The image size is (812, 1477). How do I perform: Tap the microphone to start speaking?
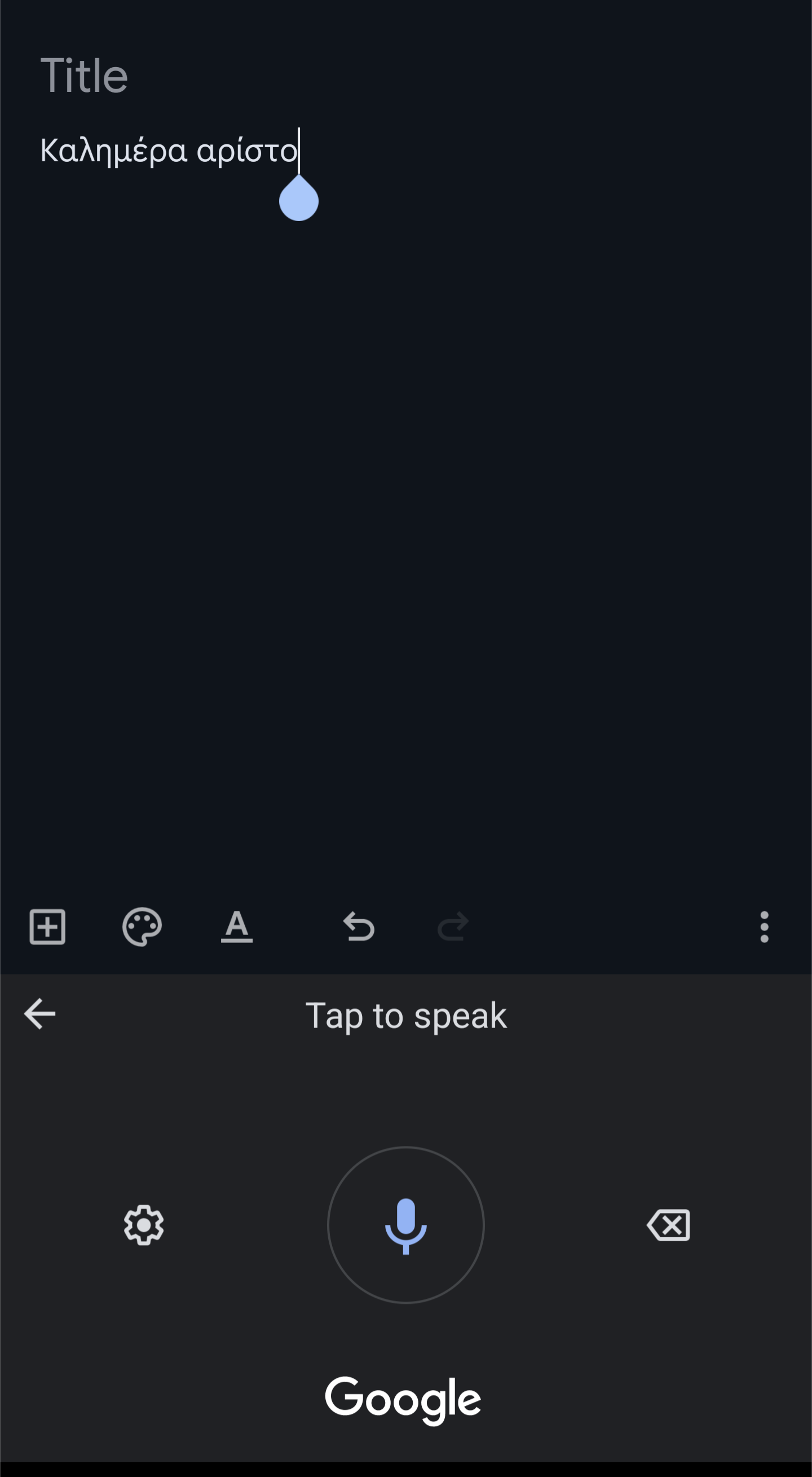406,1225
